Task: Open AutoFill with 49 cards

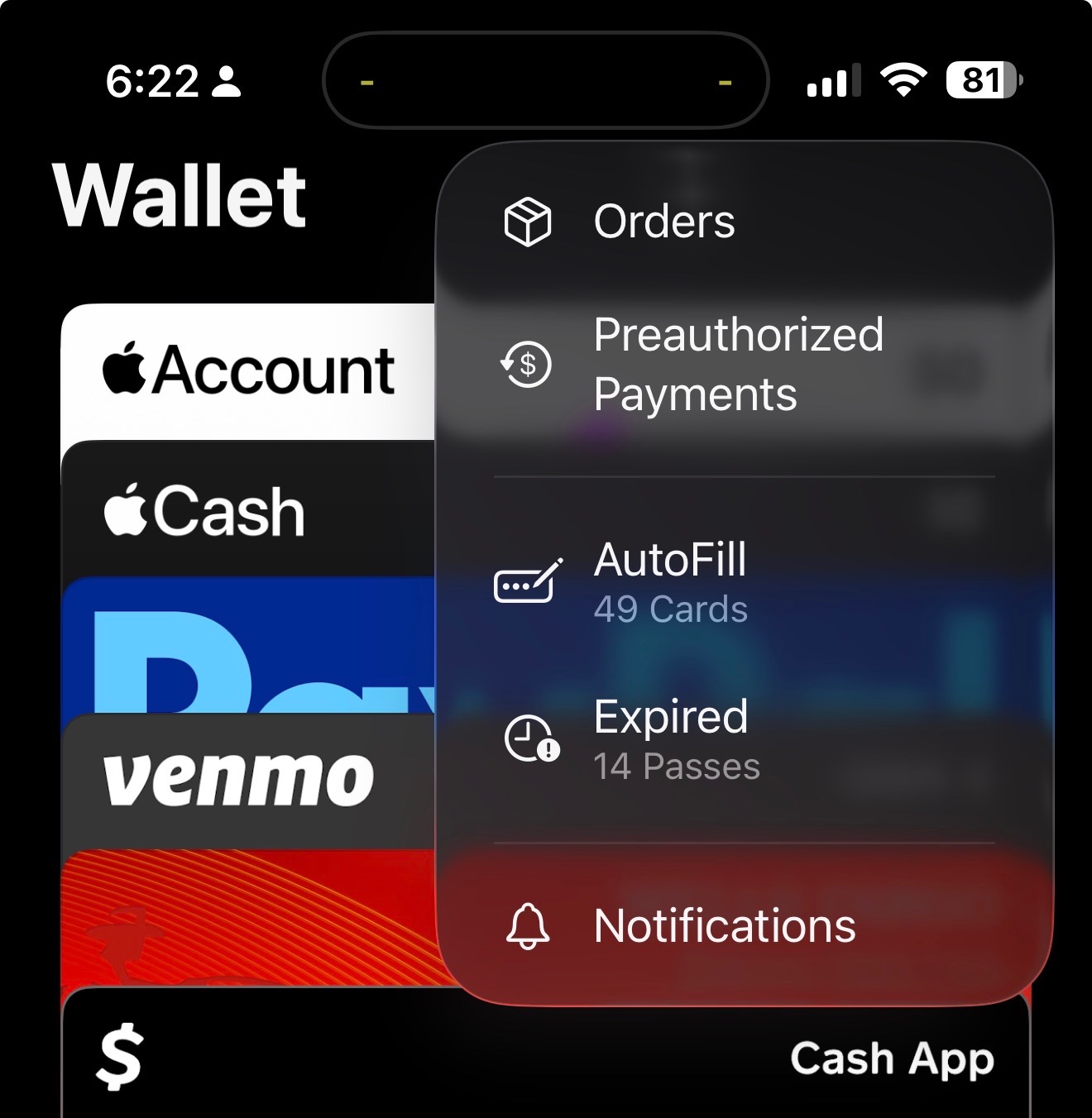Action: click(x=745, y=582)
